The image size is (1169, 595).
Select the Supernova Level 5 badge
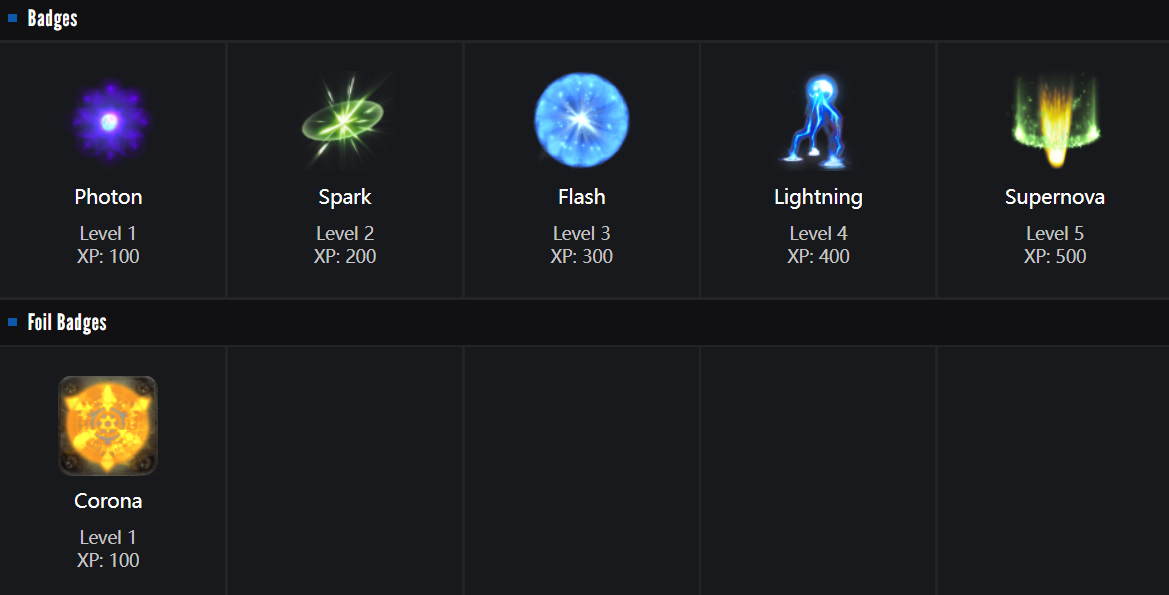pyautogui.click(x=1054, y=121)
